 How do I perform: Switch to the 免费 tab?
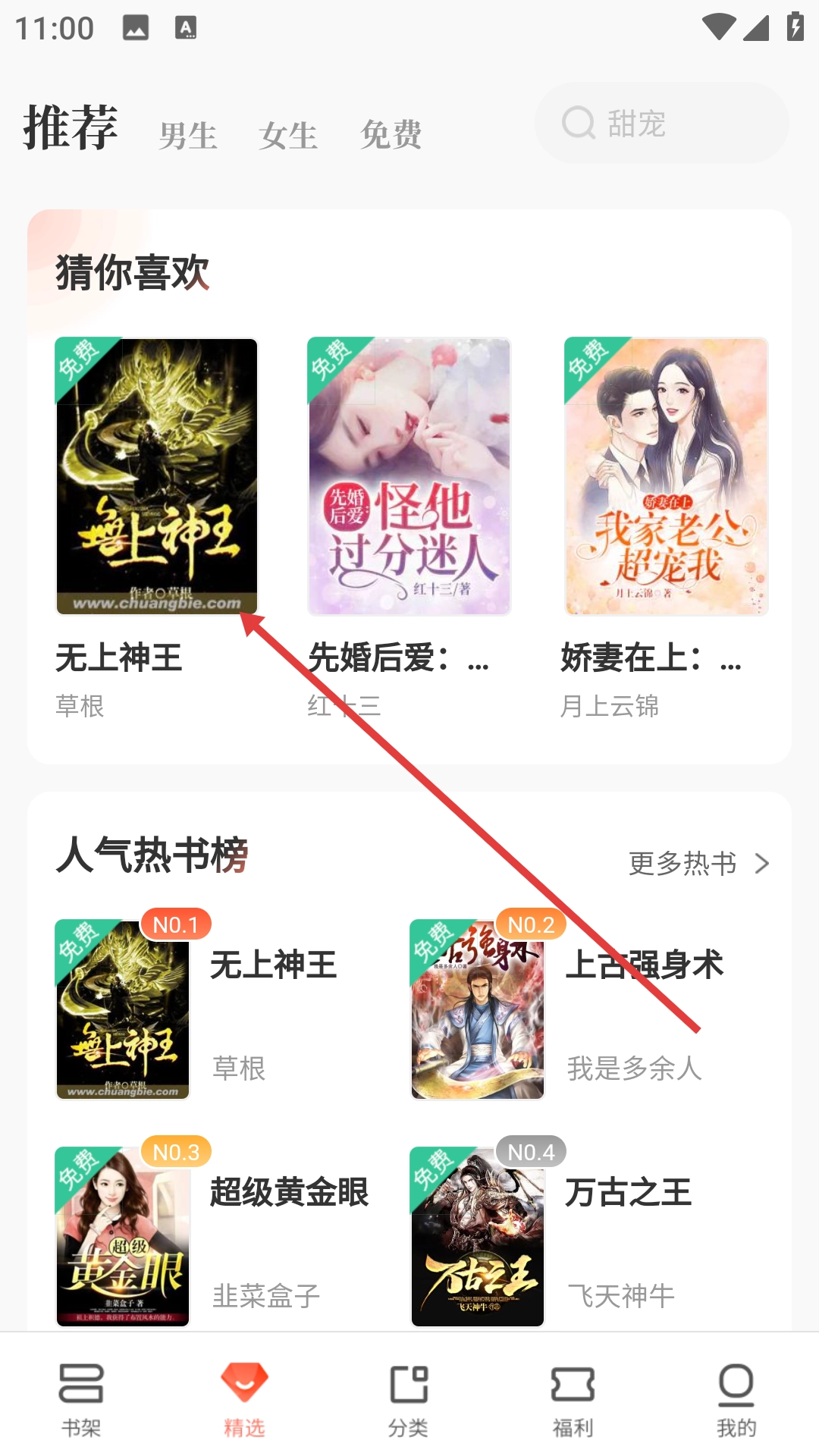391,135
